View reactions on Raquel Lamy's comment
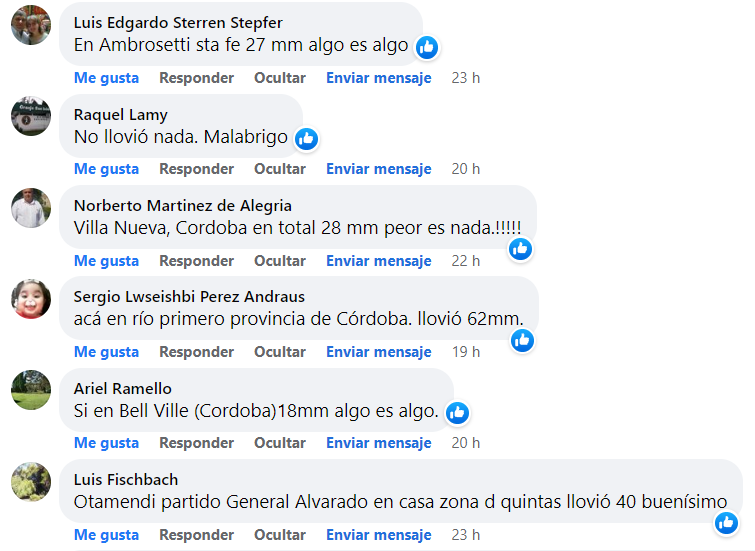 coord(306,139)
